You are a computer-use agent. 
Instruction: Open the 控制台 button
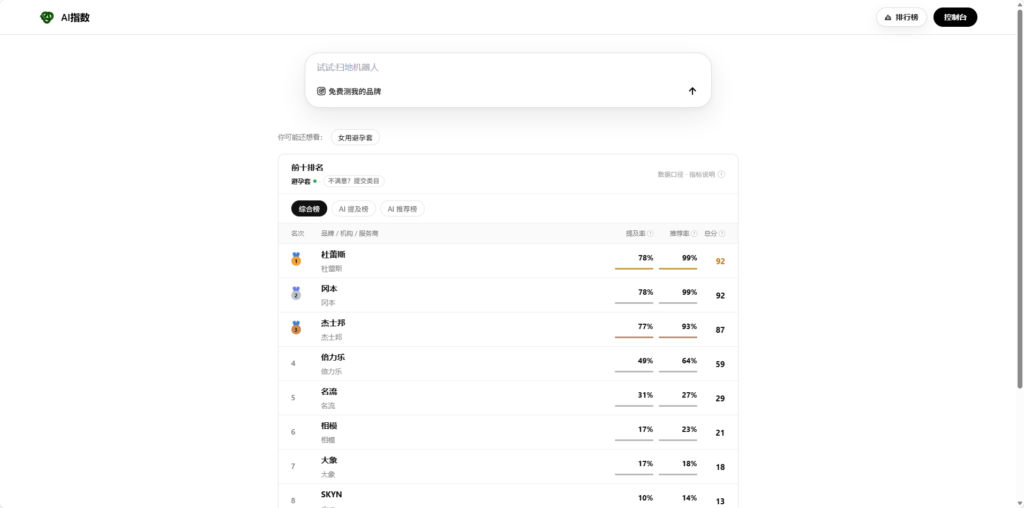tap(955, 18)
